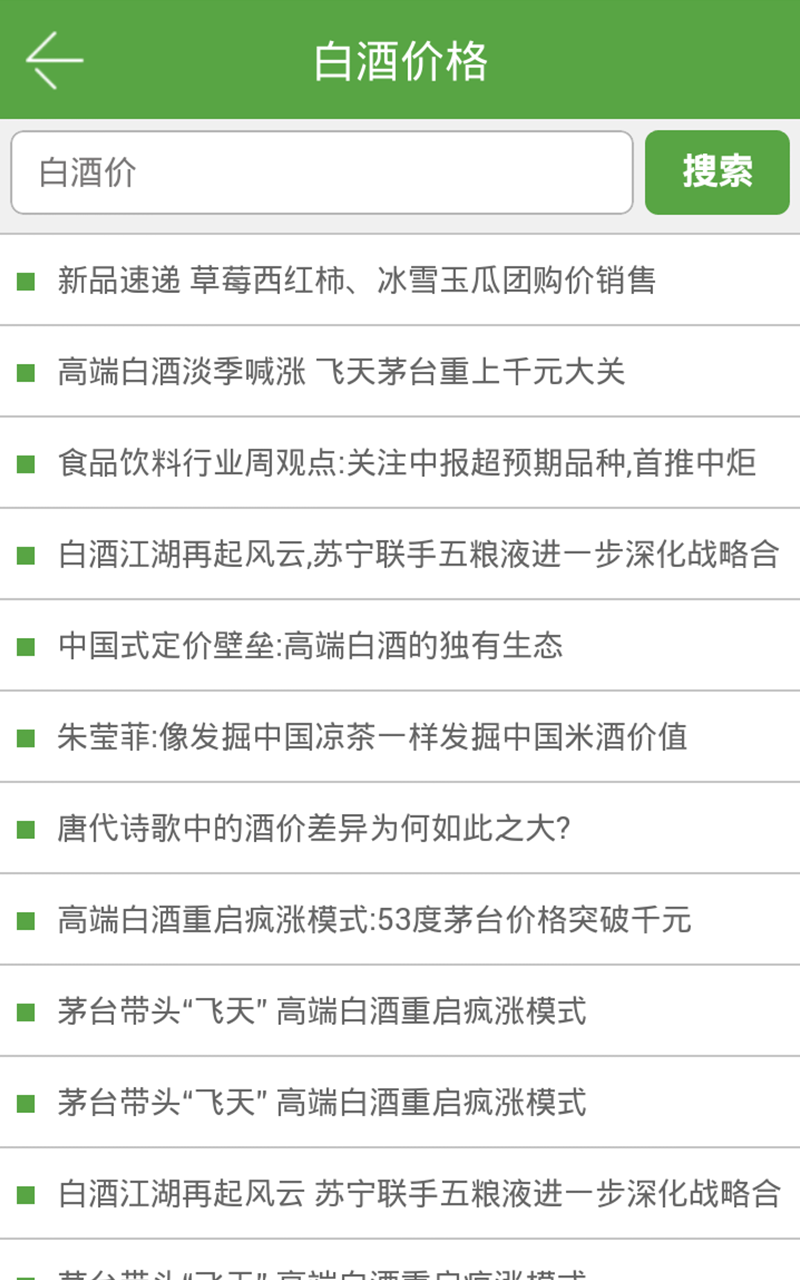Image resolution: width=800 pixels, height=1280 pixels.
Task: Tap the search field containing 白酒价
Action: [x=321, y=173]
